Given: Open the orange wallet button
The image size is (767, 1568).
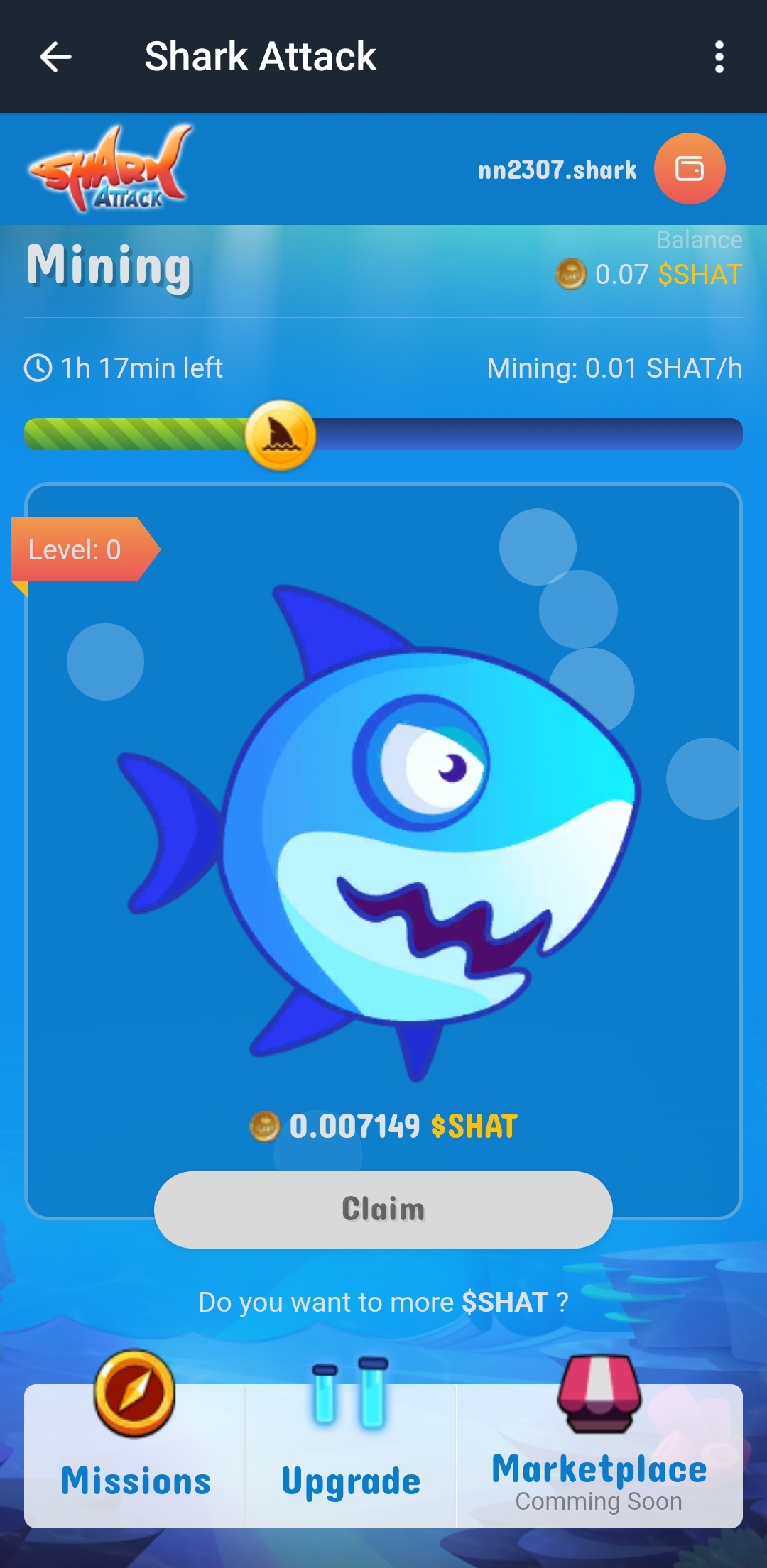Looking at the screenshot, I should pos(689,169).
